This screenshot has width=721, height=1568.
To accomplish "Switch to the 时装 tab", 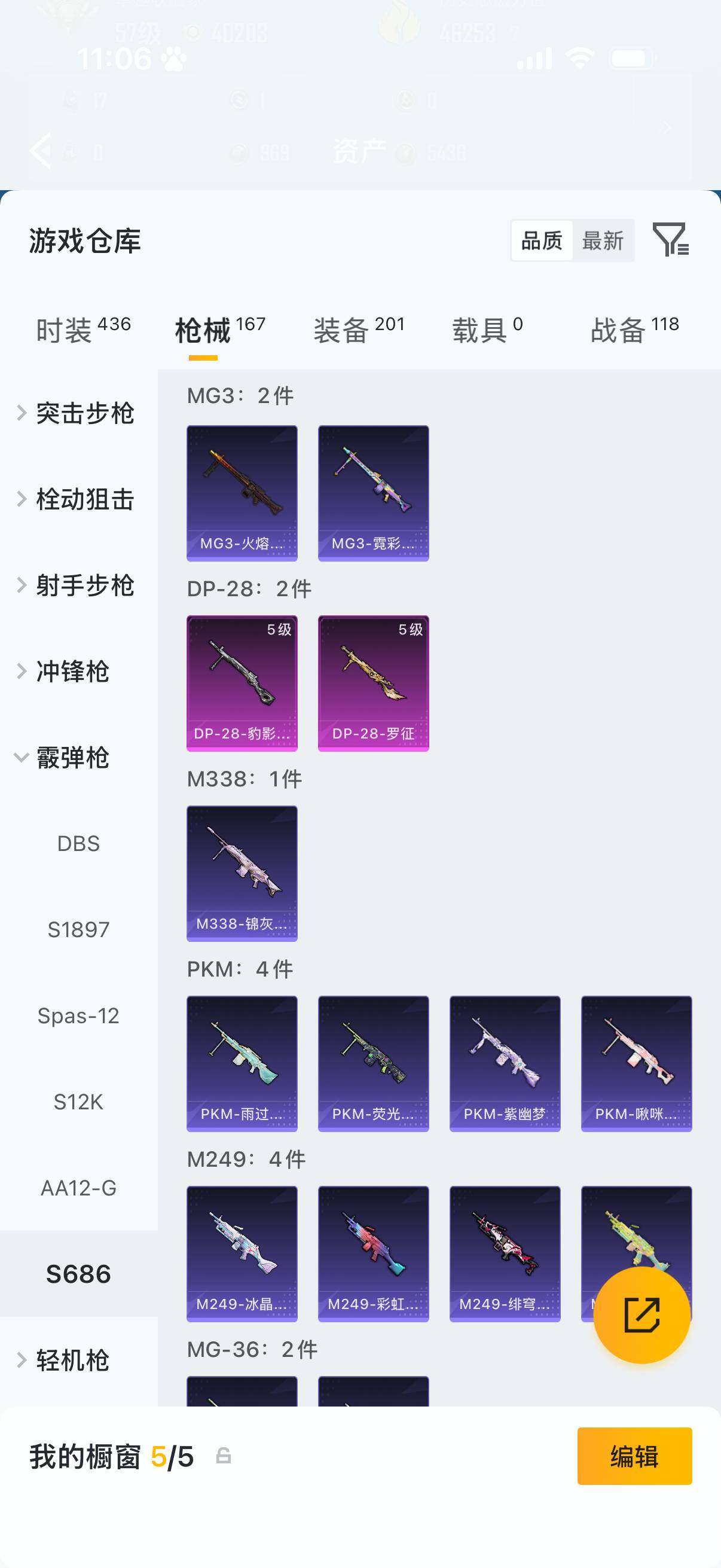I will [x=83, y=330].
